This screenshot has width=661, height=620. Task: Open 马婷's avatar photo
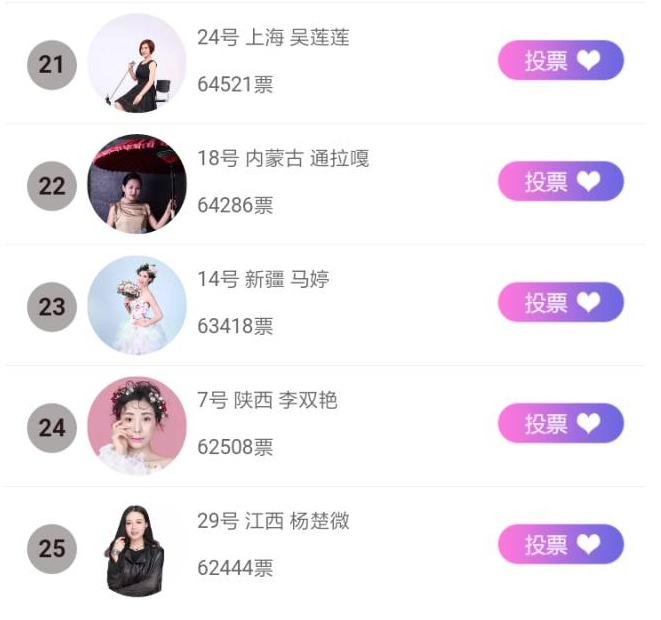137,305
